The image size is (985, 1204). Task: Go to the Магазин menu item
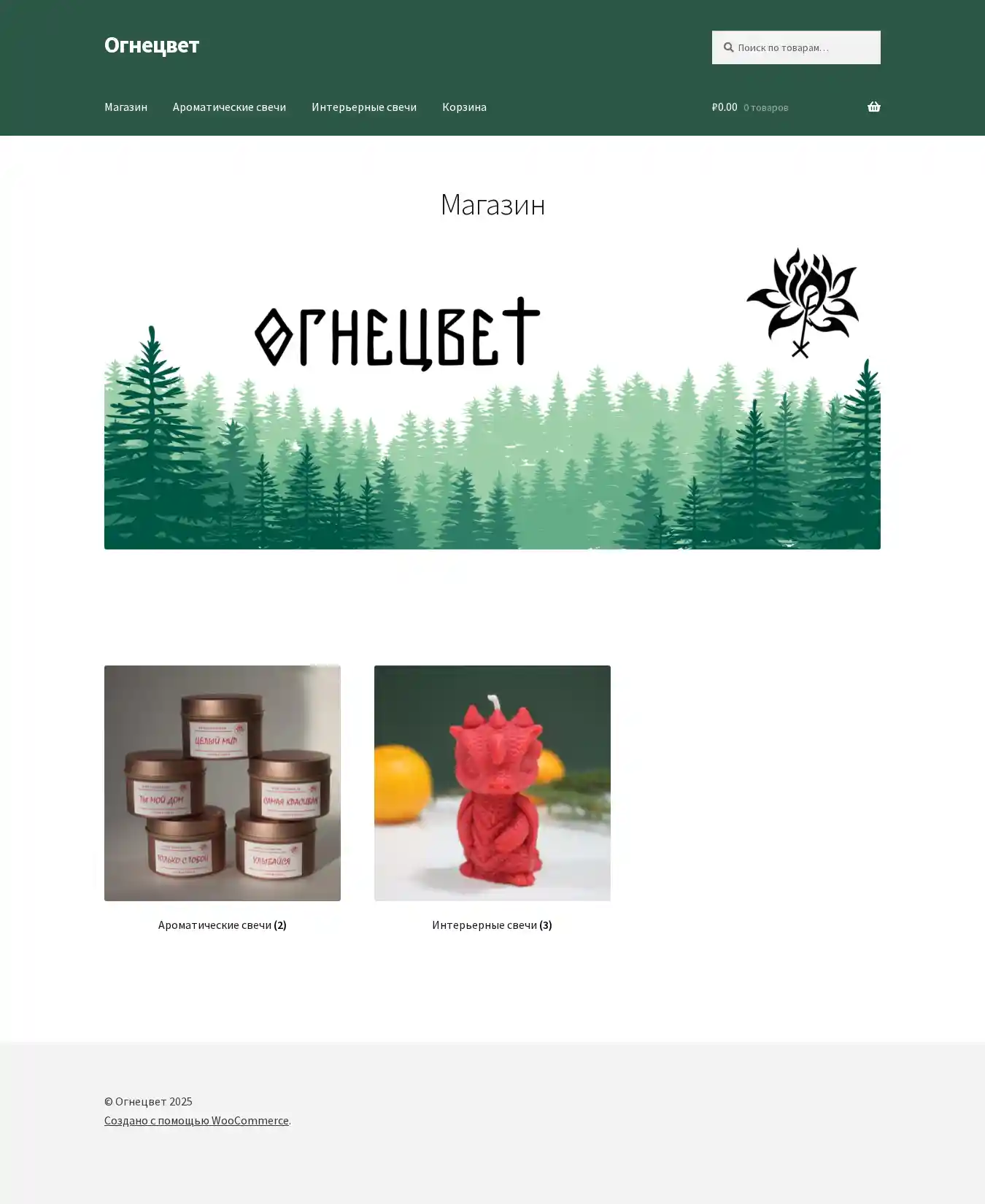coord(125,107)
